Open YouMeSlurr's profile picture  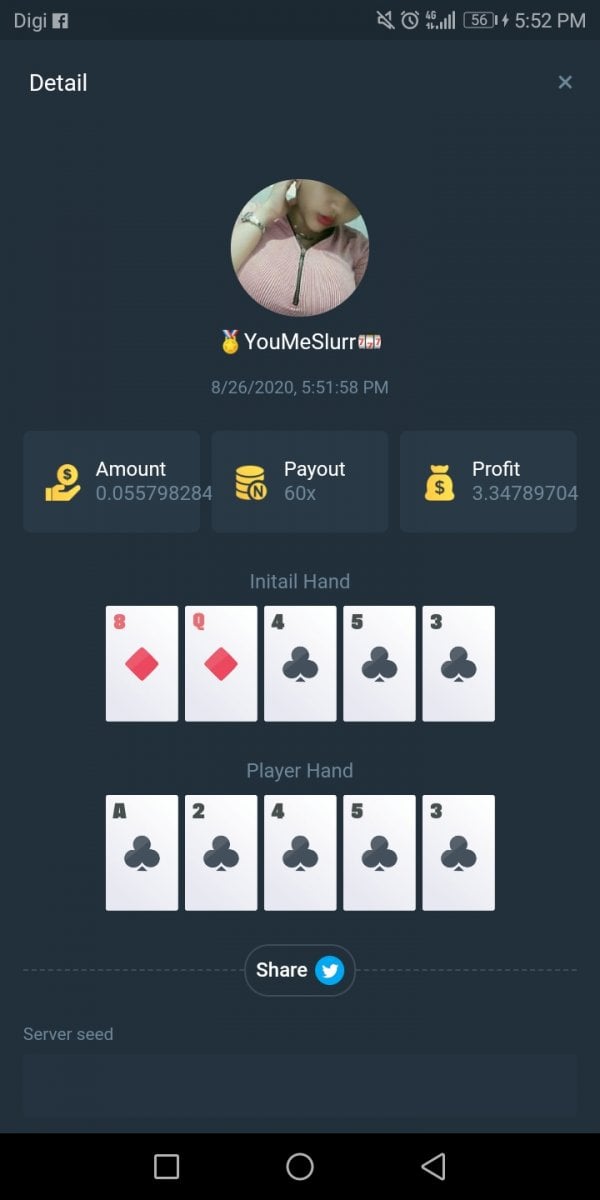click(x=300, y=248)
